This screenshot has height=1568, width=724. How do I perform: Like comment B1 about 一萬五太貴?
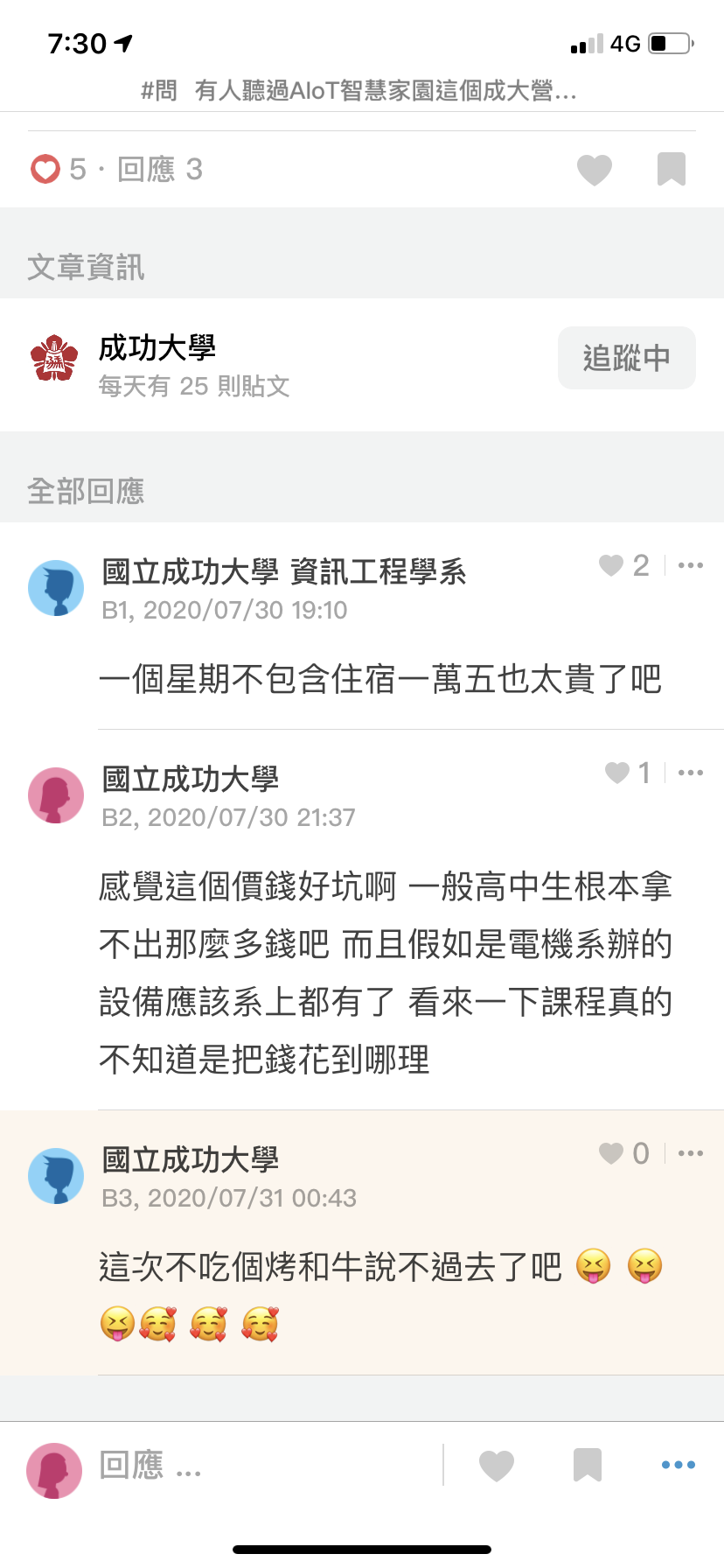(611, 565)
